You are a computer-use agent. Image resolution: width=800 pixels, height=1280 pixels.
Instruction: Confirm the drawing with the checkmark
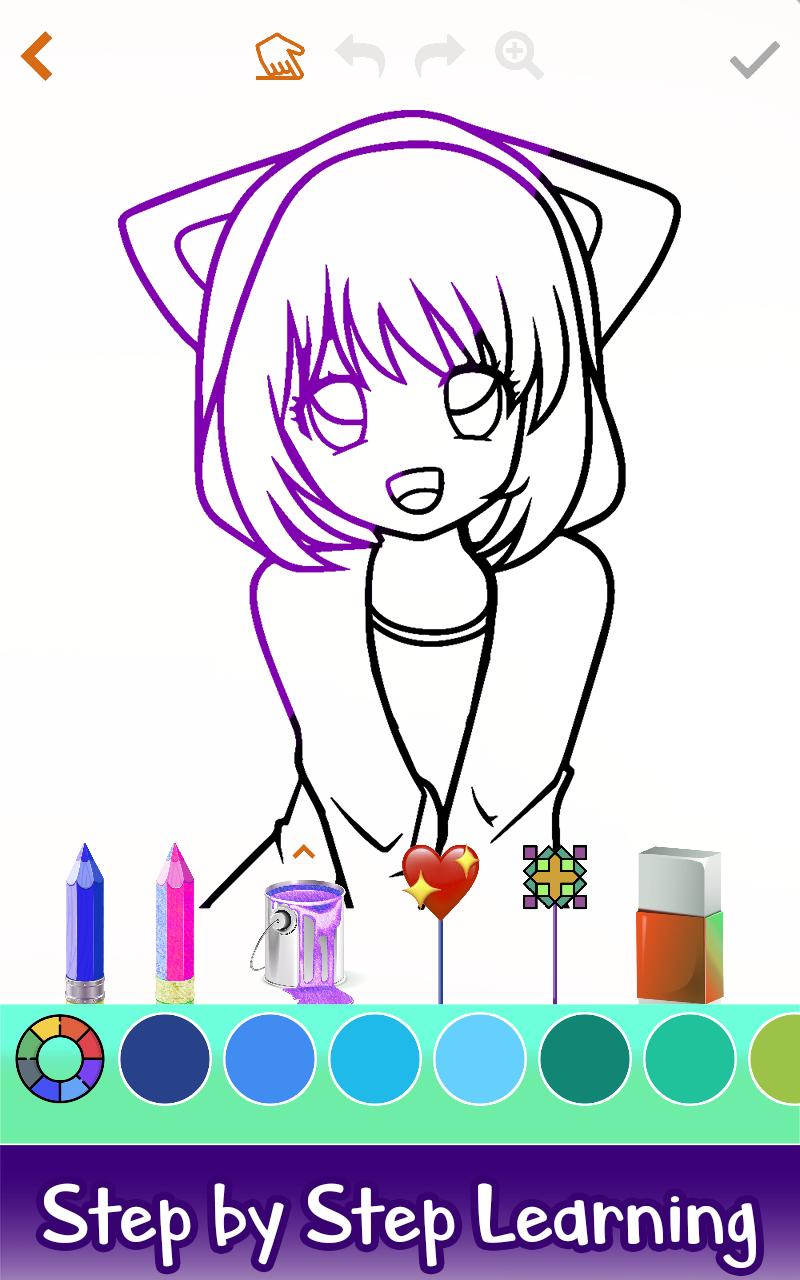click(755, 59)
